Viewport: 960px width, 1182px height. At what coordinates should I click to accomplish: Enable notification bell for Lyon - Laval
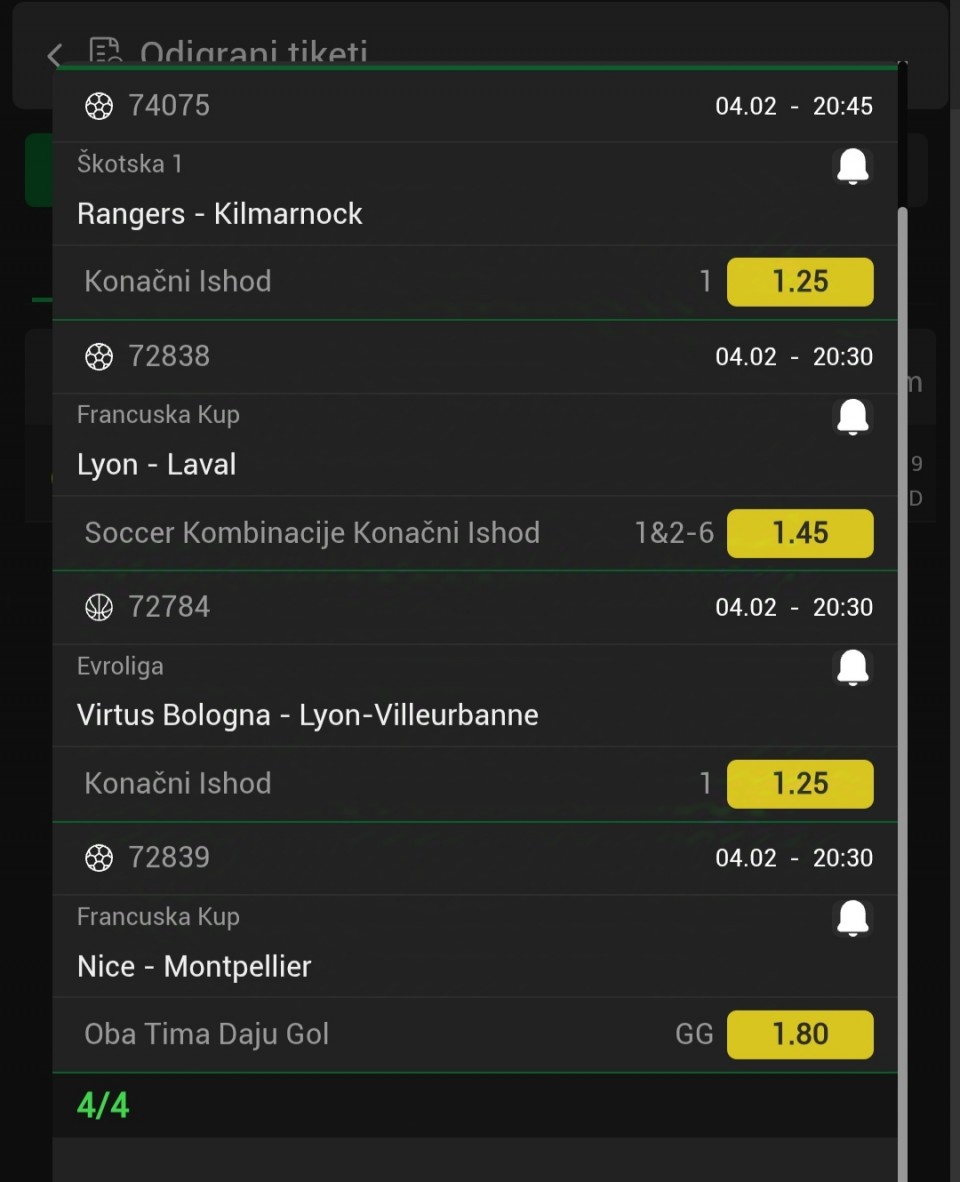[852, 418]
